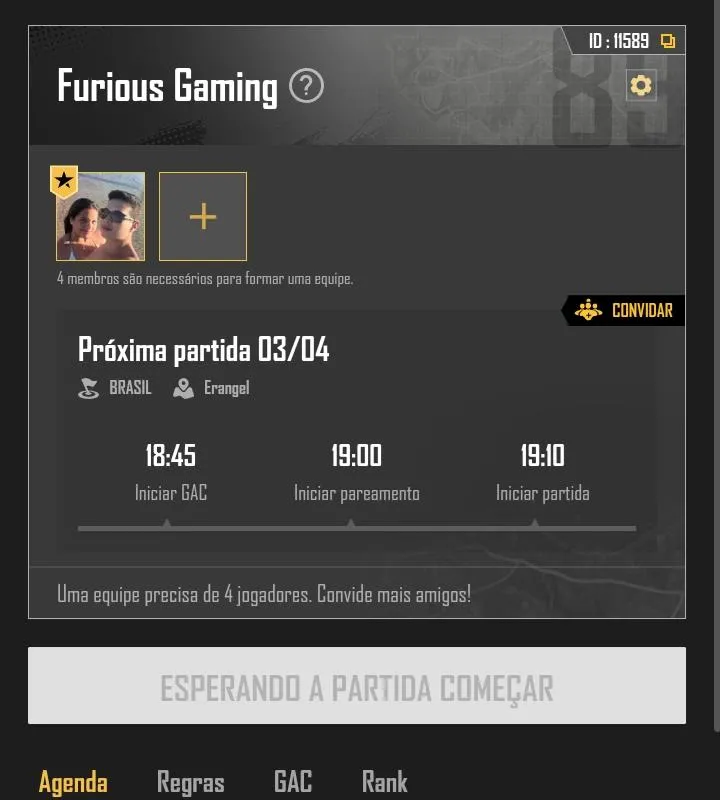Open the couple's member avatar thumbnail

click(x=100, y=216)
